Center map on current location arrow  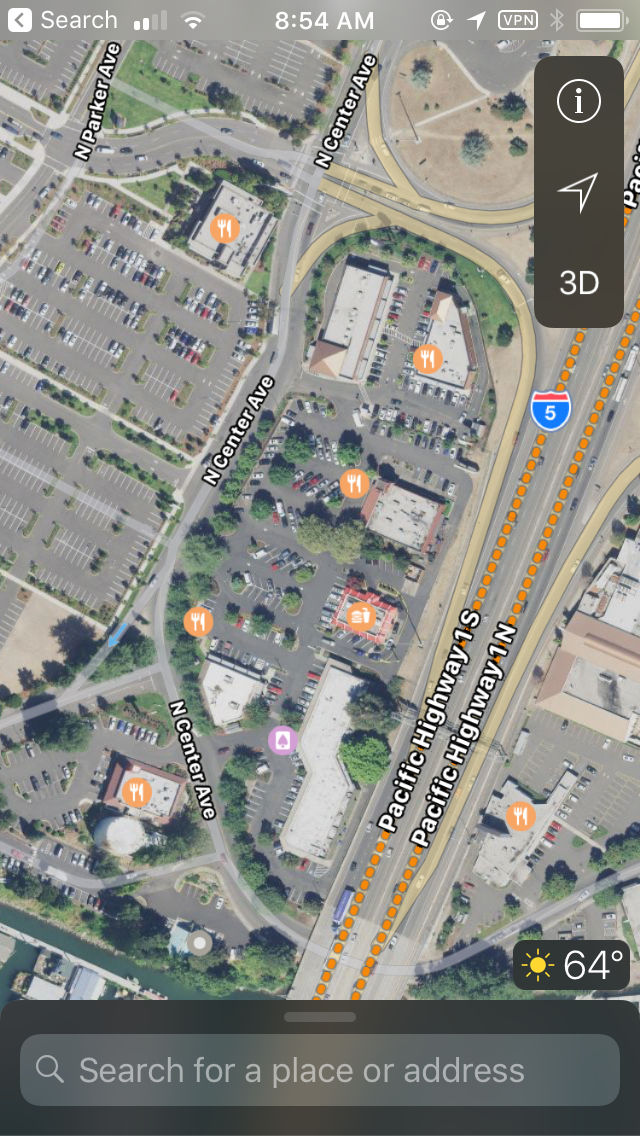coord(578,192)
